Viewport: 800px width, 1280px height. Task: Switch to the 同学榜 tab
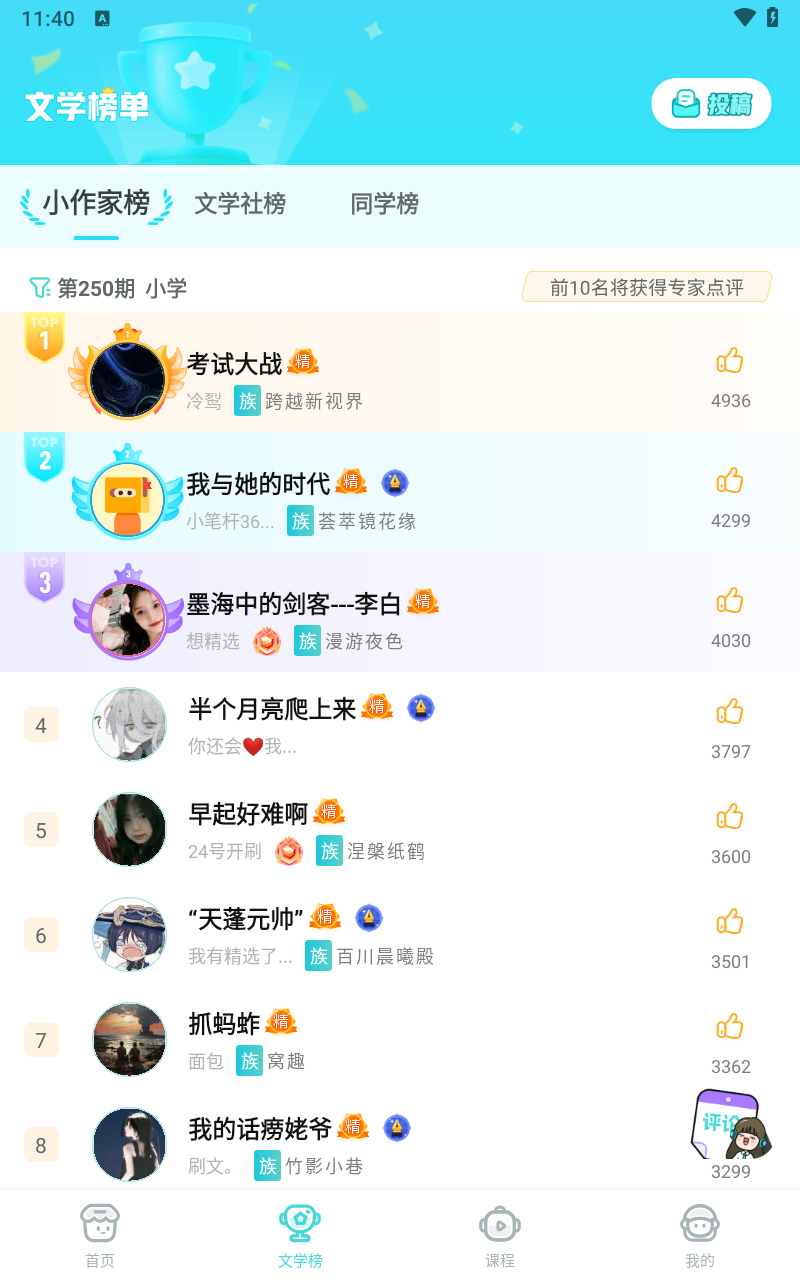[385, 204]
